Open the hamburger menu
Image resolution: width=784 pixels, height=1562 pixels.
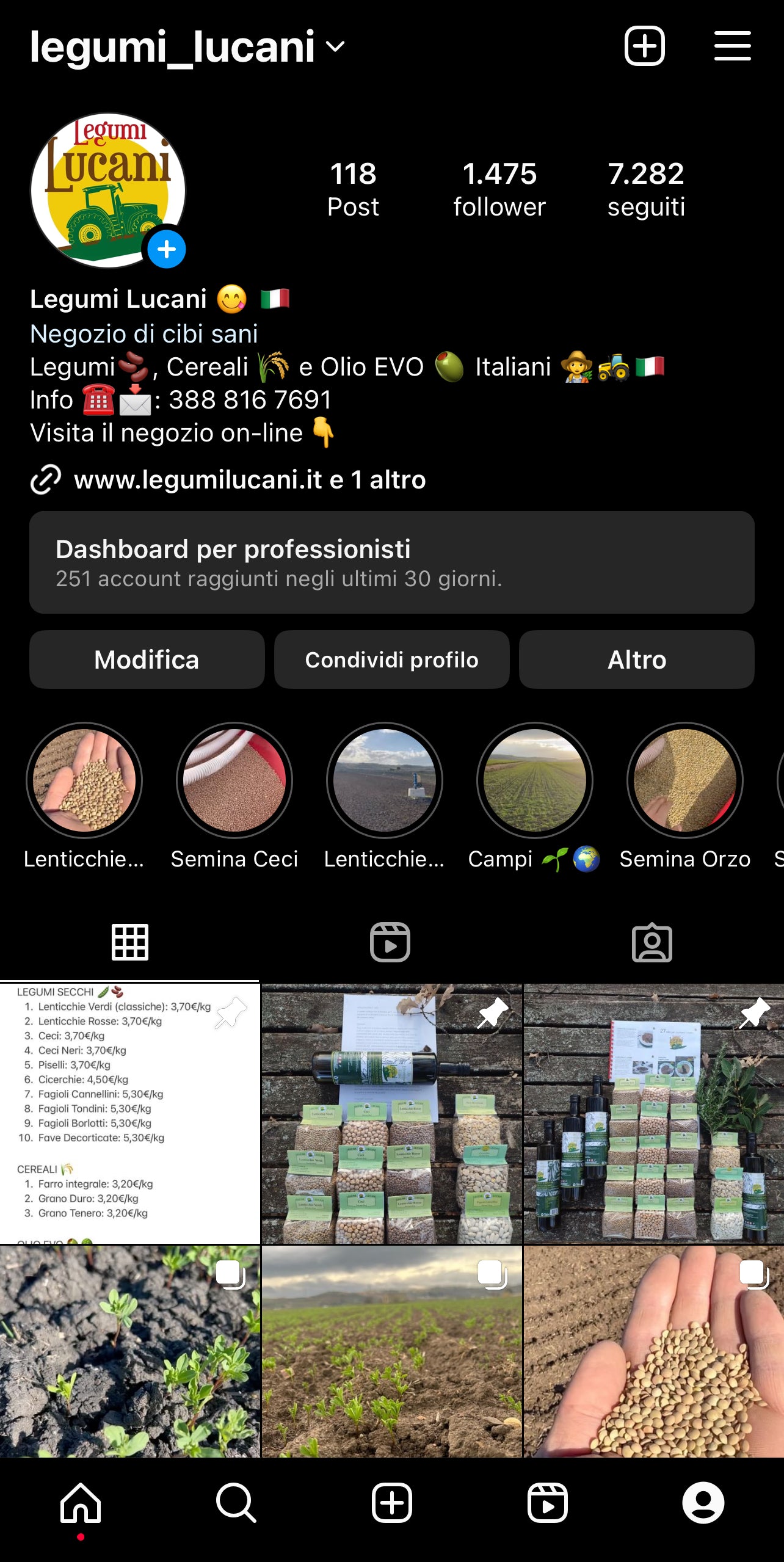(732, 46)
